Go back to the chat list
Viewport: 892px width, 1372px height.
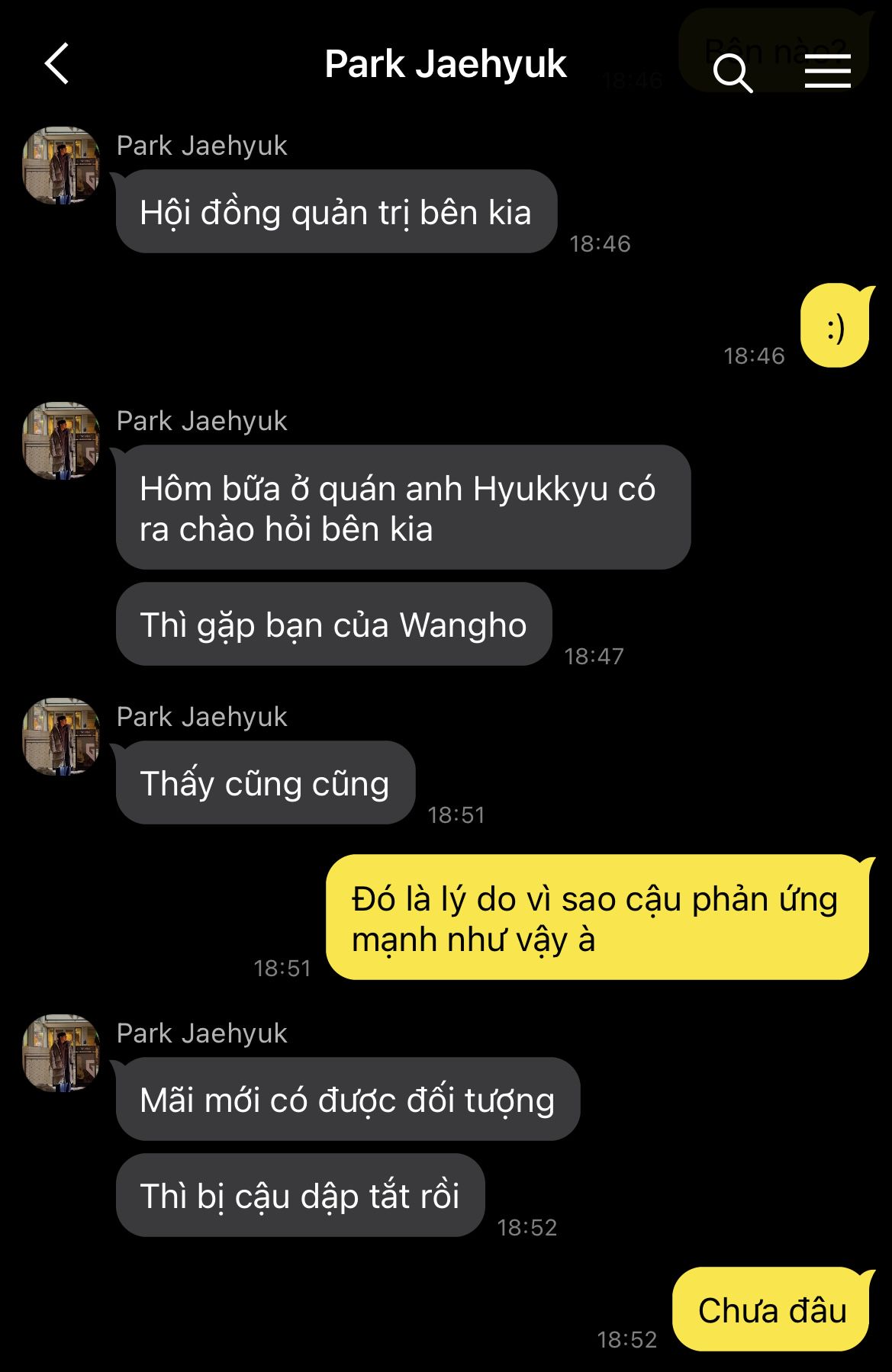coord(57,64)
